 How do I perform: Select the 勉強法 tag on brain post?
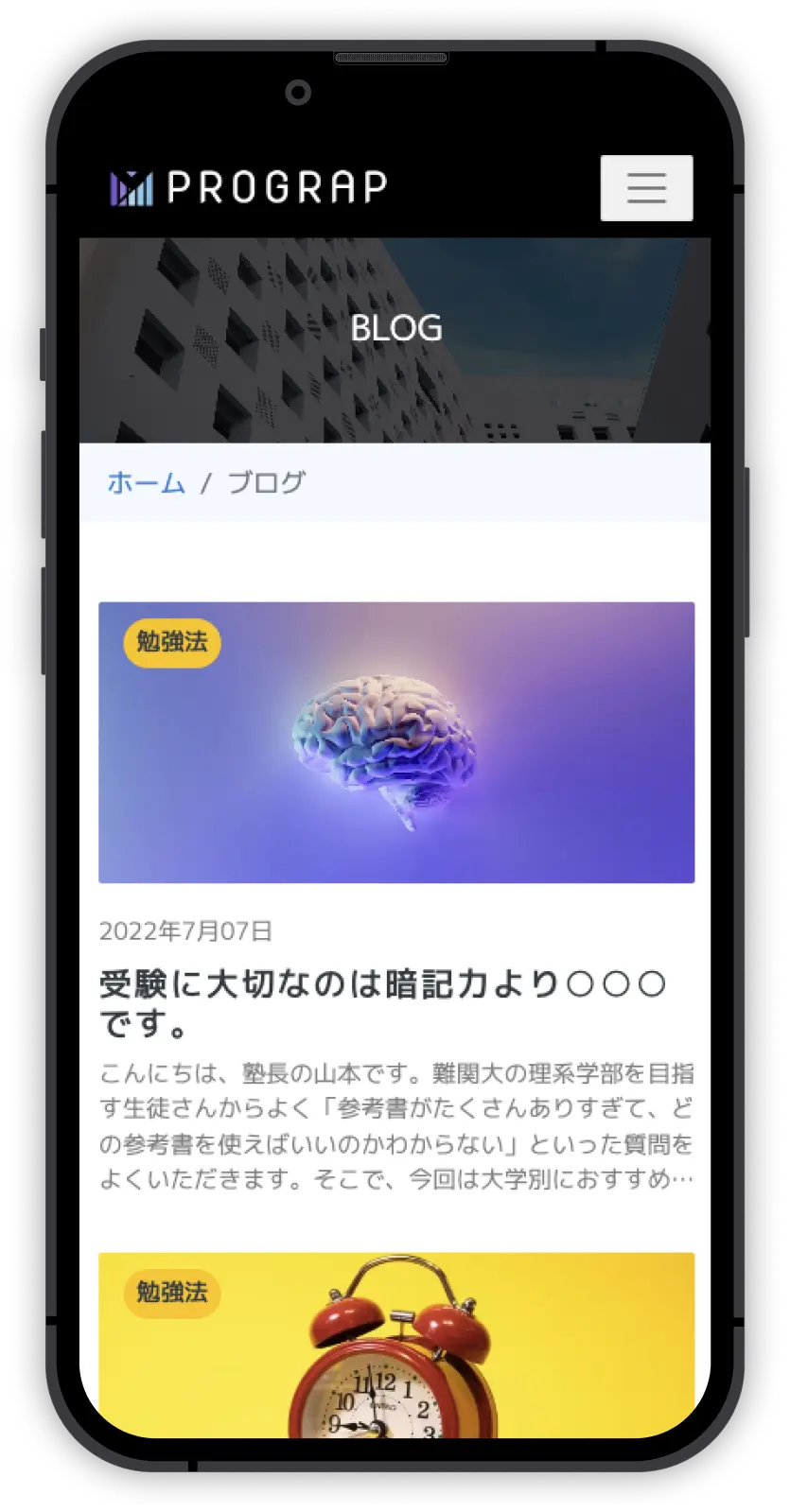click(x=171, y=642)
